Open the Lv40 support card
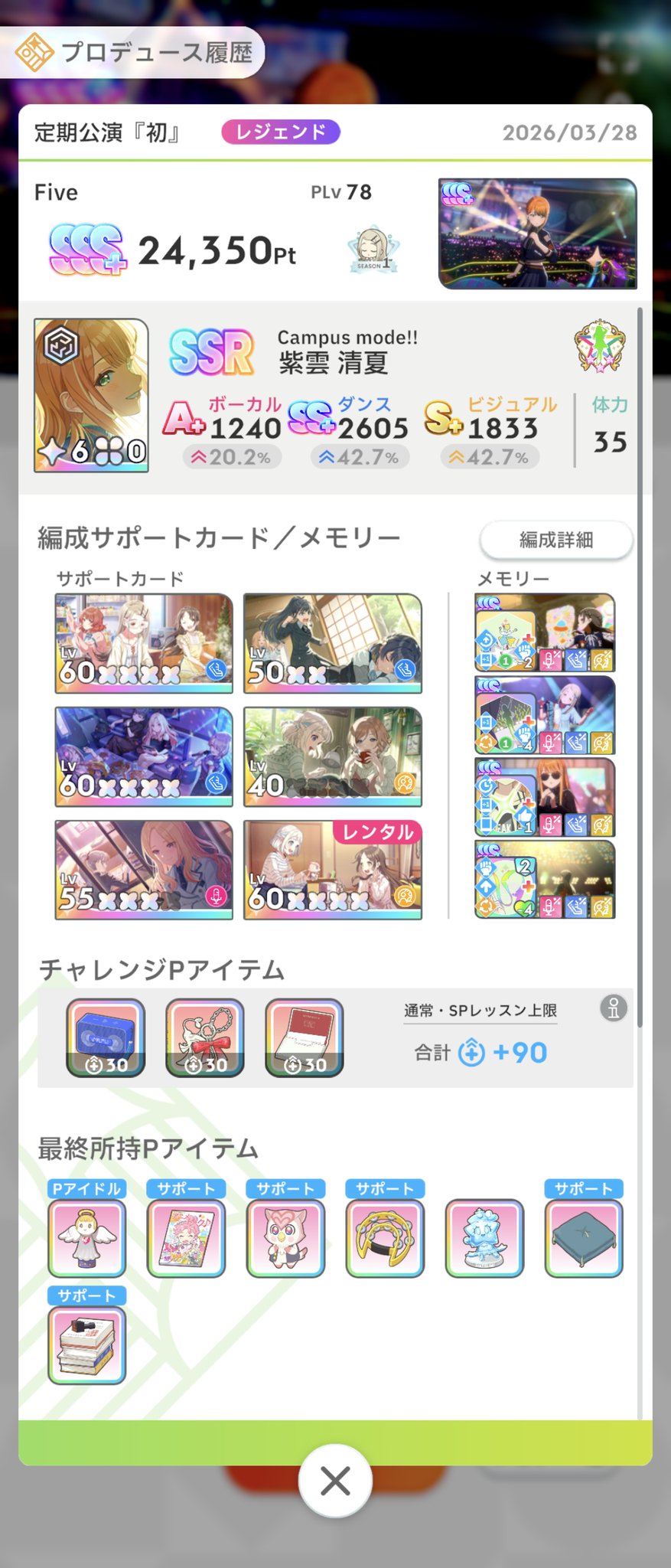This screenshot has height=1568, width=671. (332, 756)
